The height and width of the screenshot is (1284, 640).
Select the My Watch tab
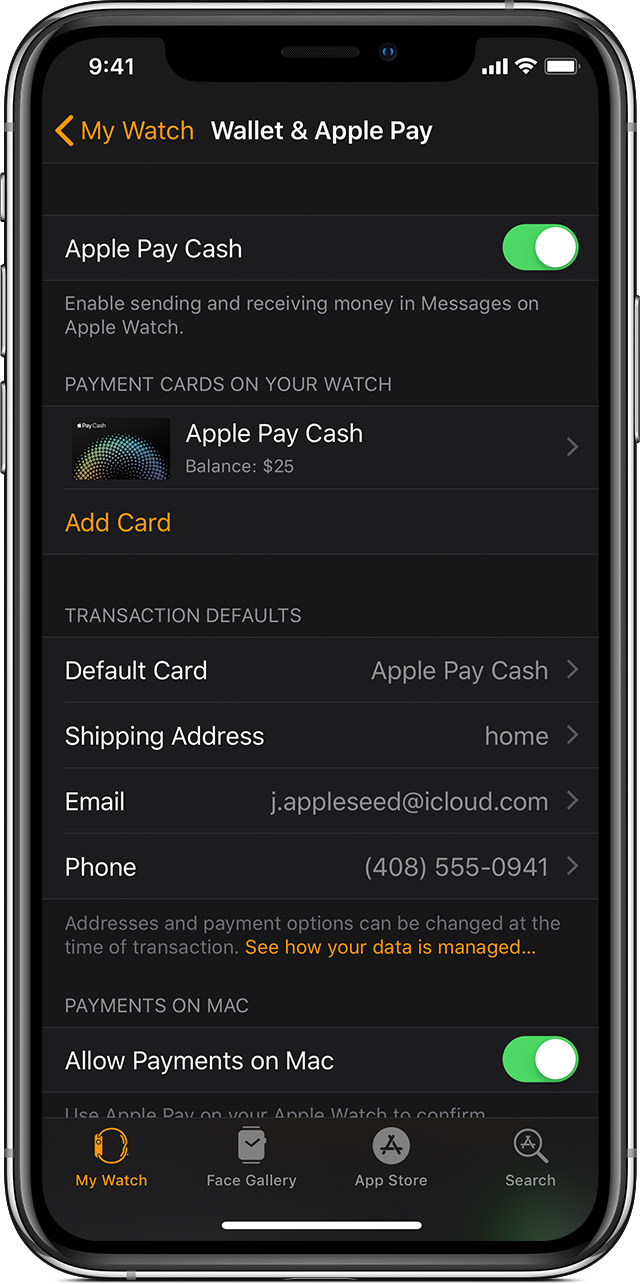coord(111,1158)
